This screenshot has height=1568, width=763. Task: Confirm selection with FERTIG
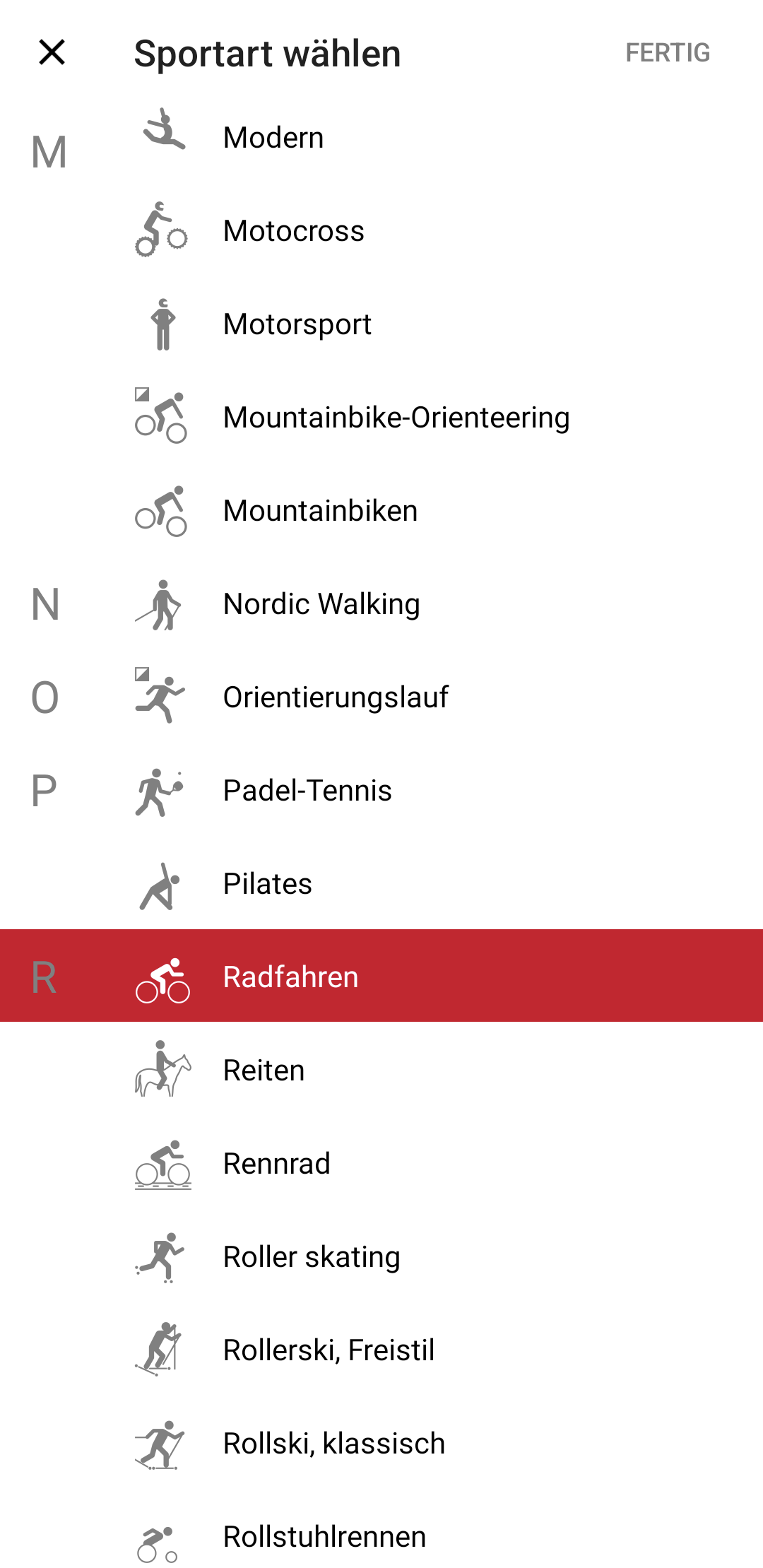coord(668,53)
